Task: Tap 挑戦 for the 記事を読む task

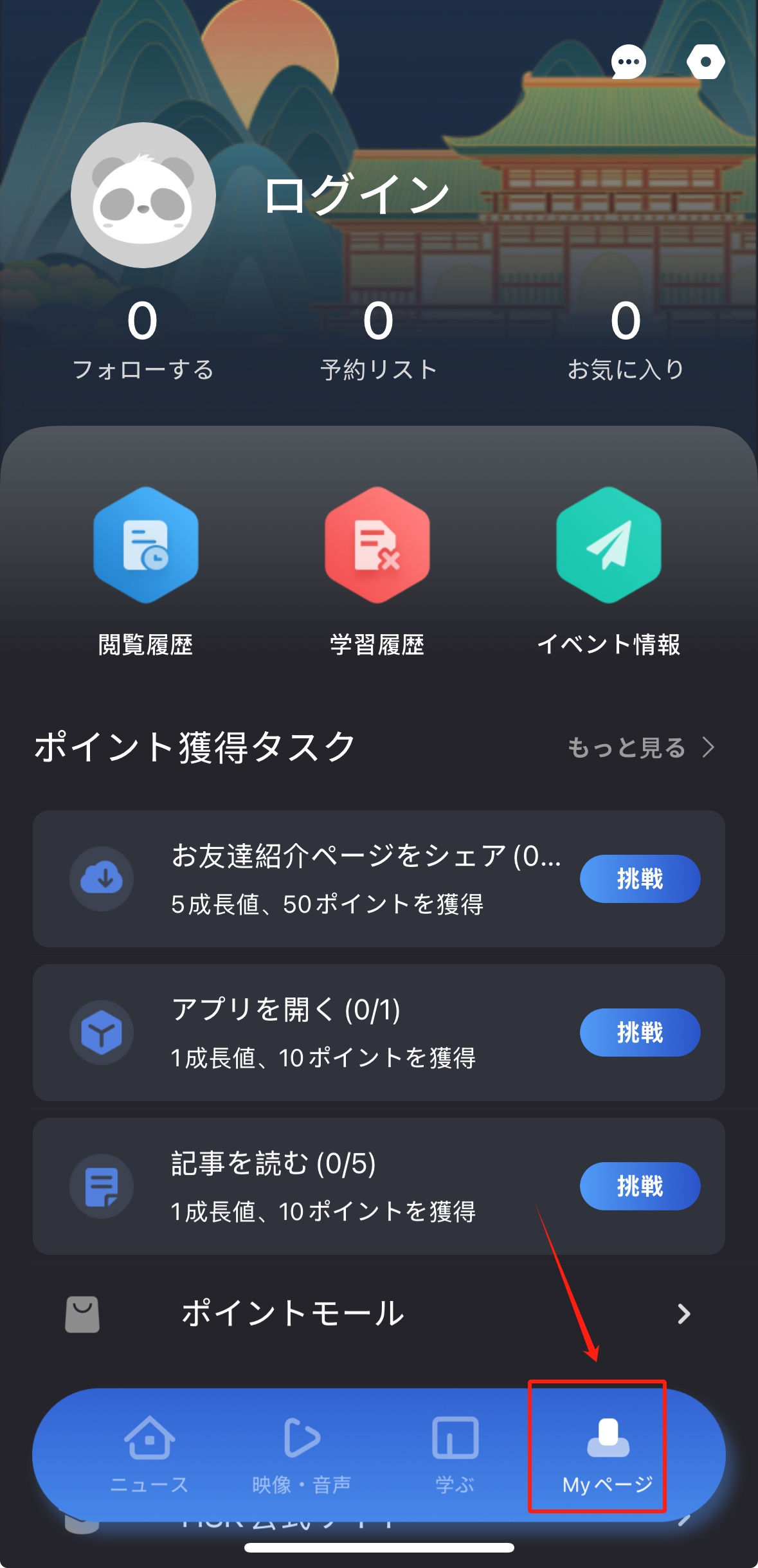Action: click(x=640, y=1186)
